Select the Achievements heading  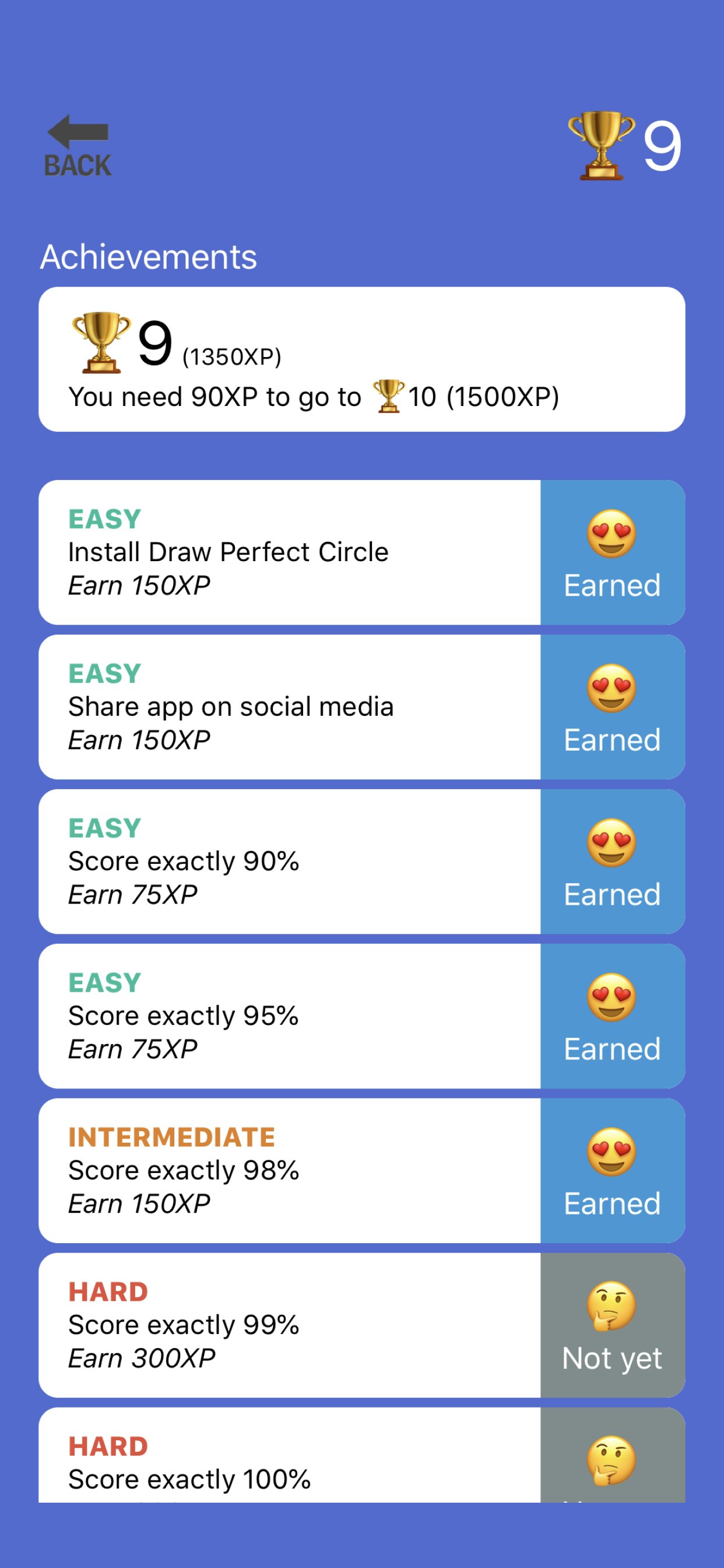(149, 256)
